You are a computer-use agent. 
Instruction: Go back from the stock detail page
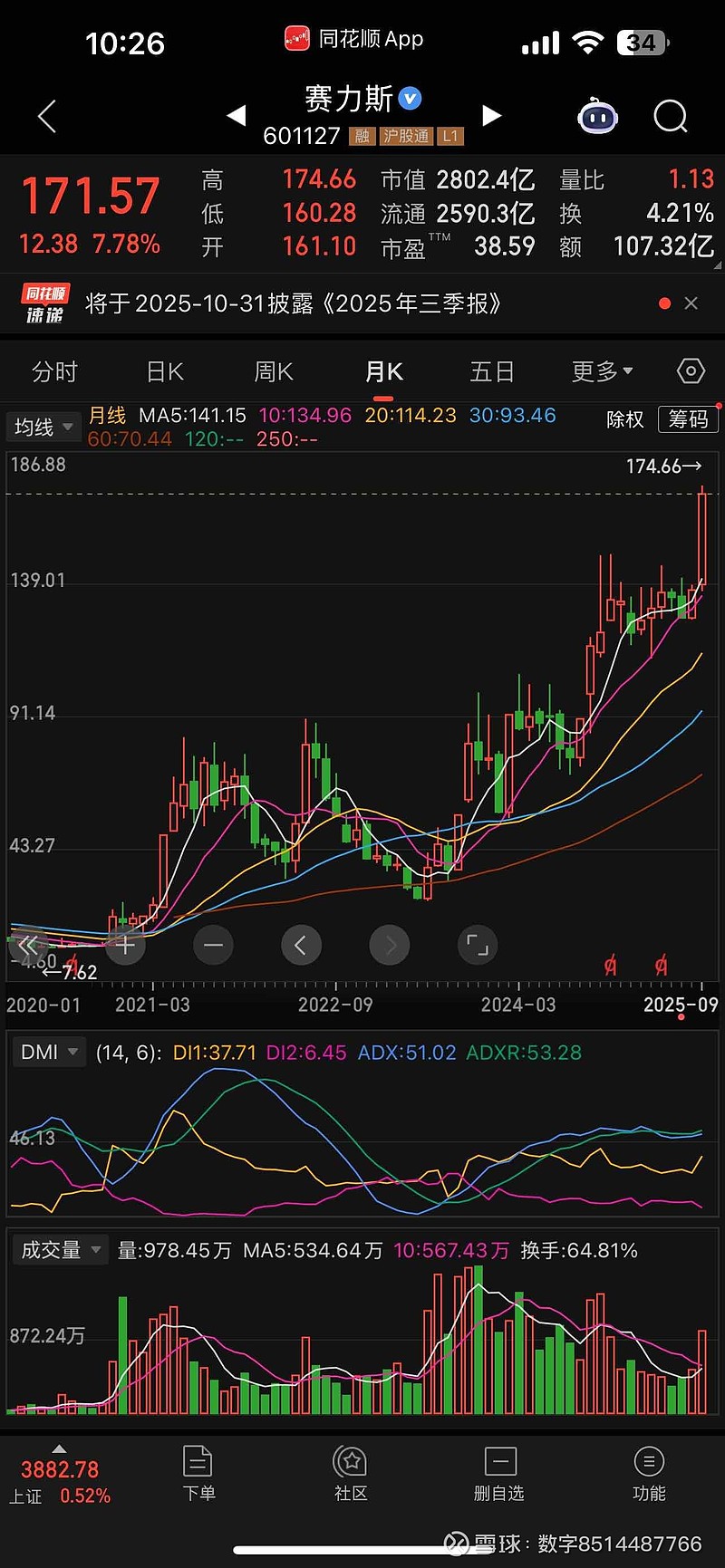click(47, 117)
